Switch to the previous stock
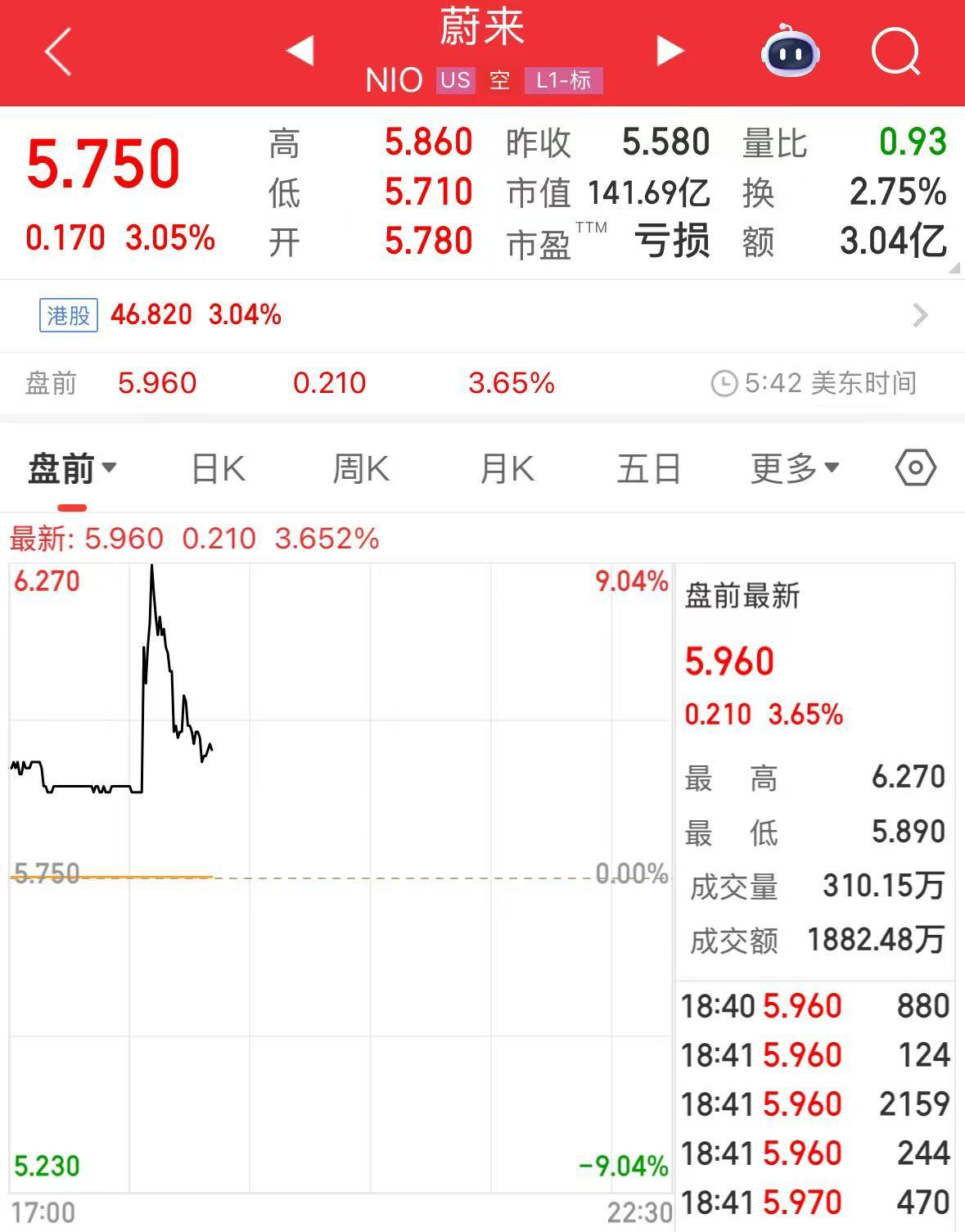Viewport: 965px width, 1232px height. pyautogui.click(x=300, y=51)
